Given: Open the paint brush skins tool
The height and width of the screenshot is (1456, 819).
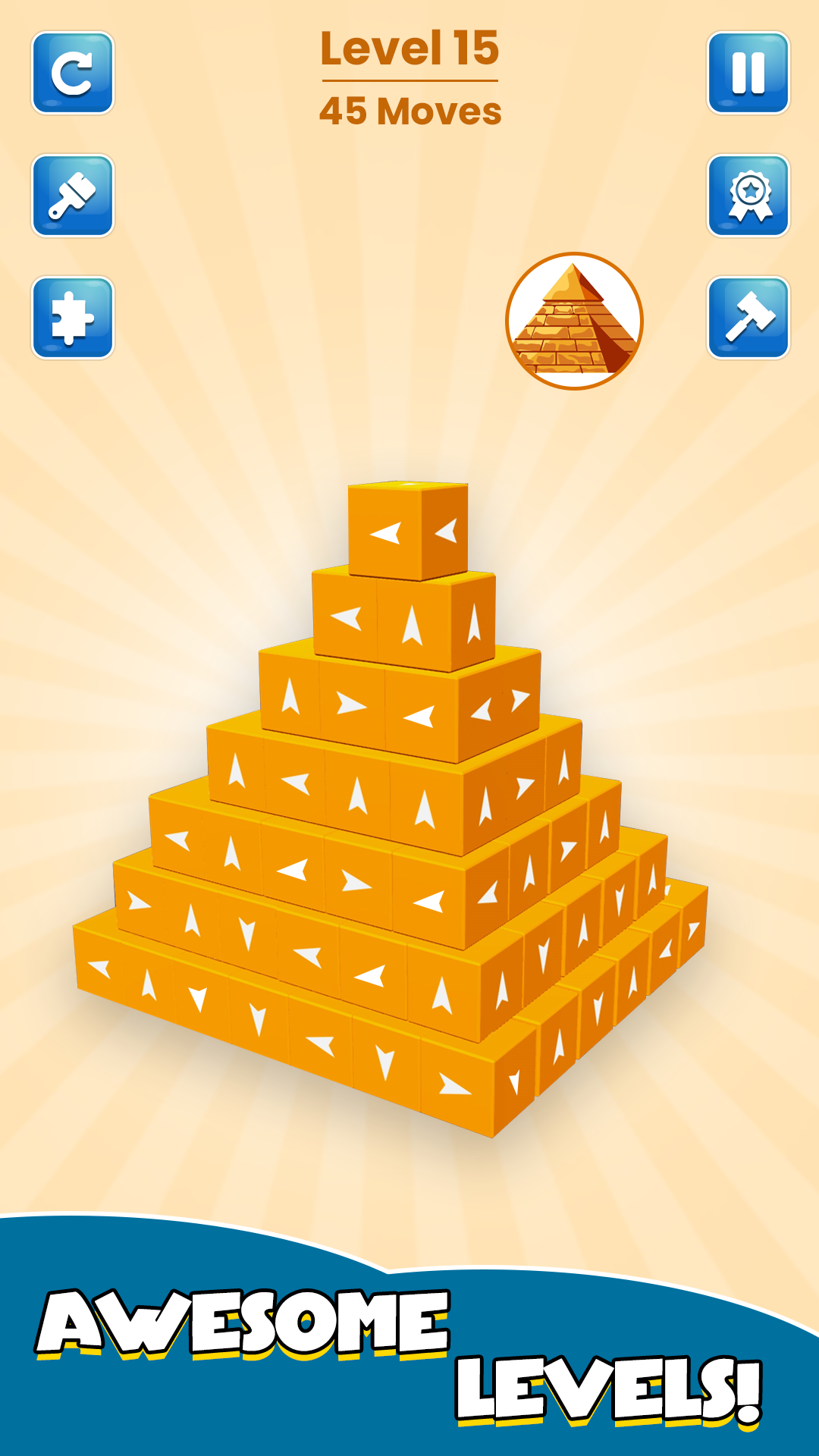Looking at the screenshot, I should 73,196.
